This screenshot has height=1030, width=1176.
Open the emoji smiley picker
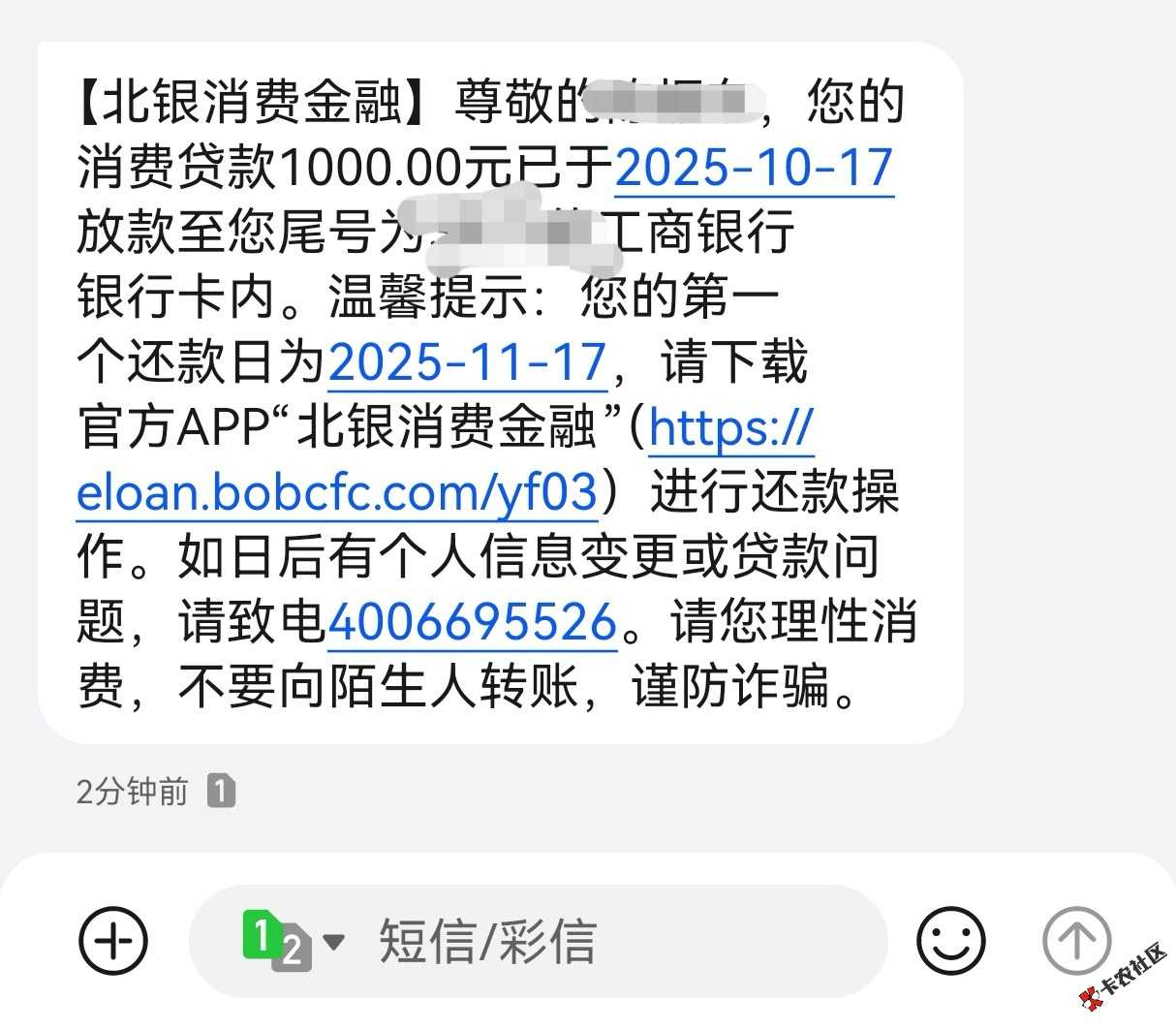click(x=950, y=941)
